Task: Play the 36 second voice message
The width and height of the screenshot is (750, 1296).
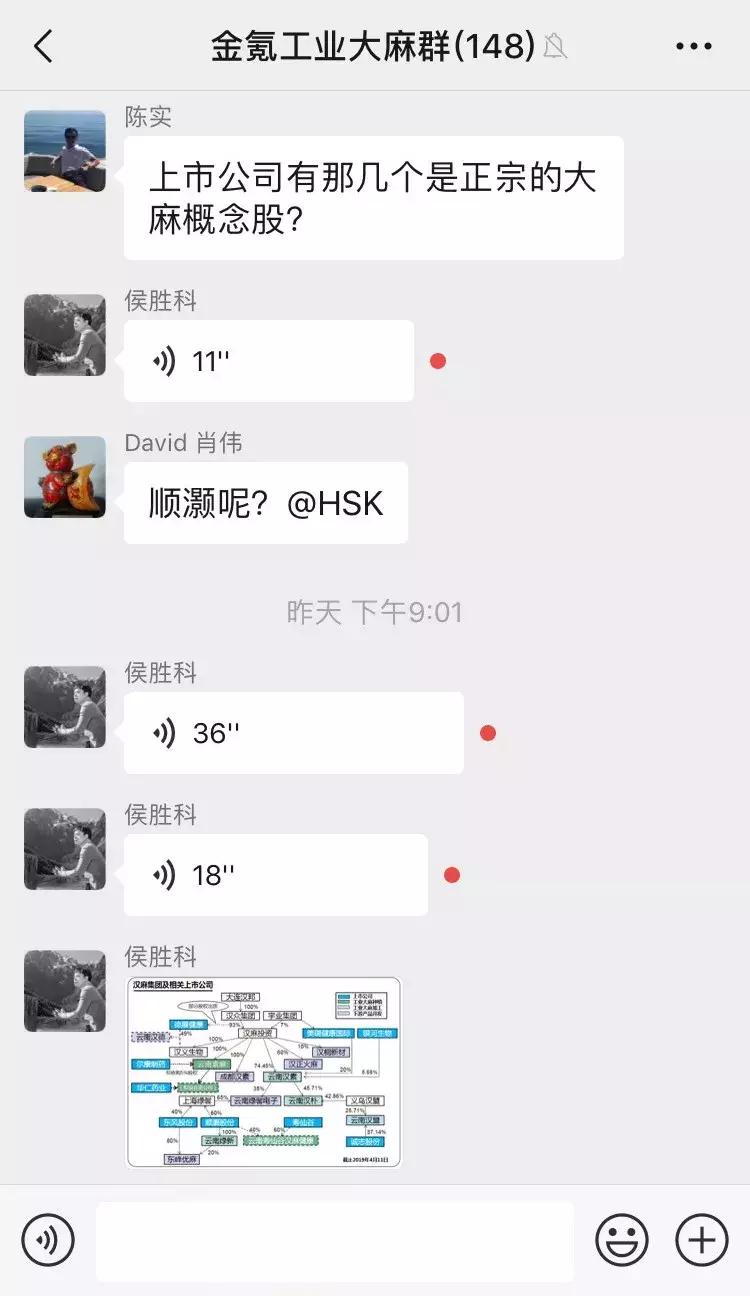Action: click(295, 732)
